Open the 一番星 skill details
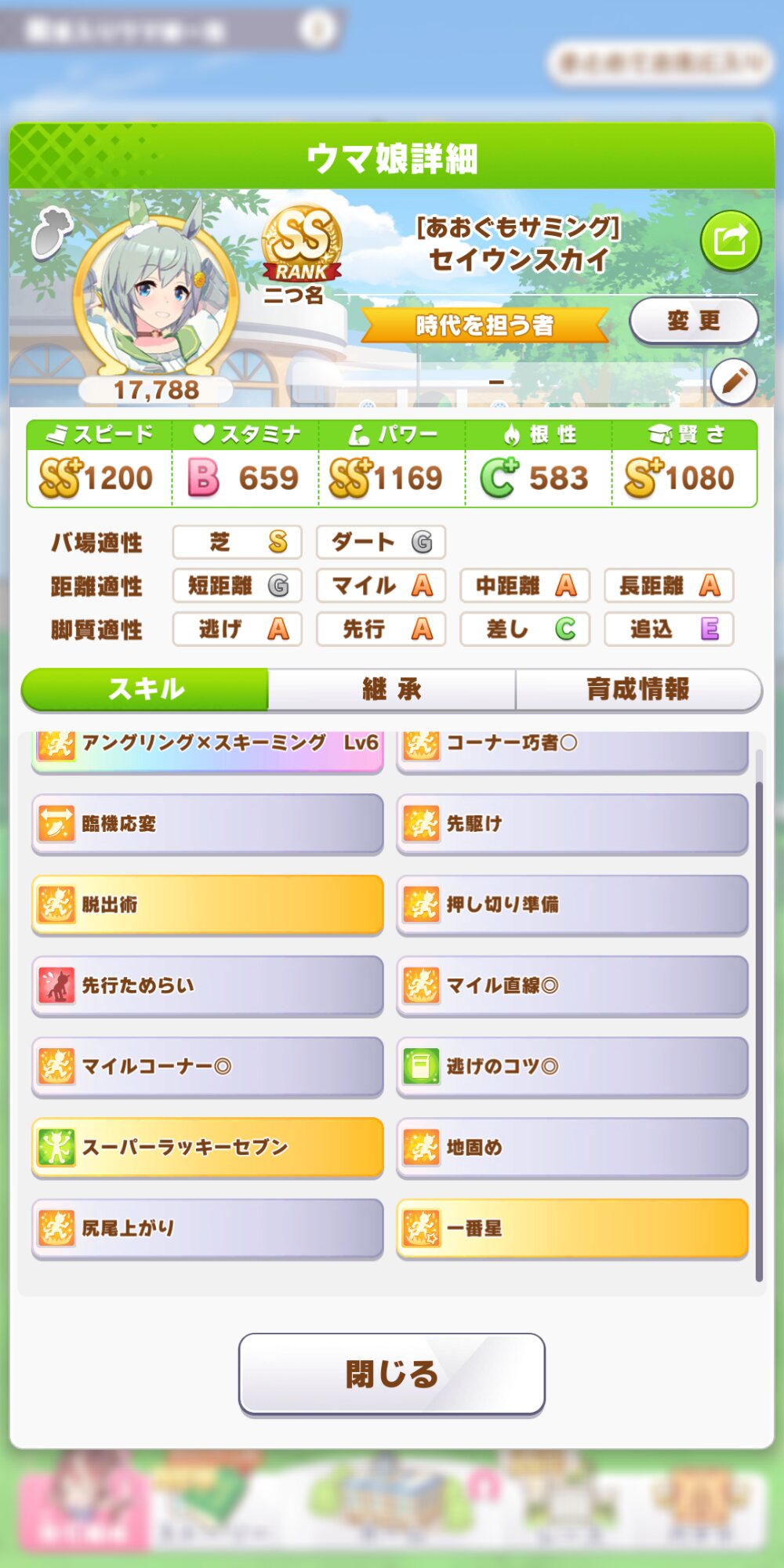 [572, 1229]
